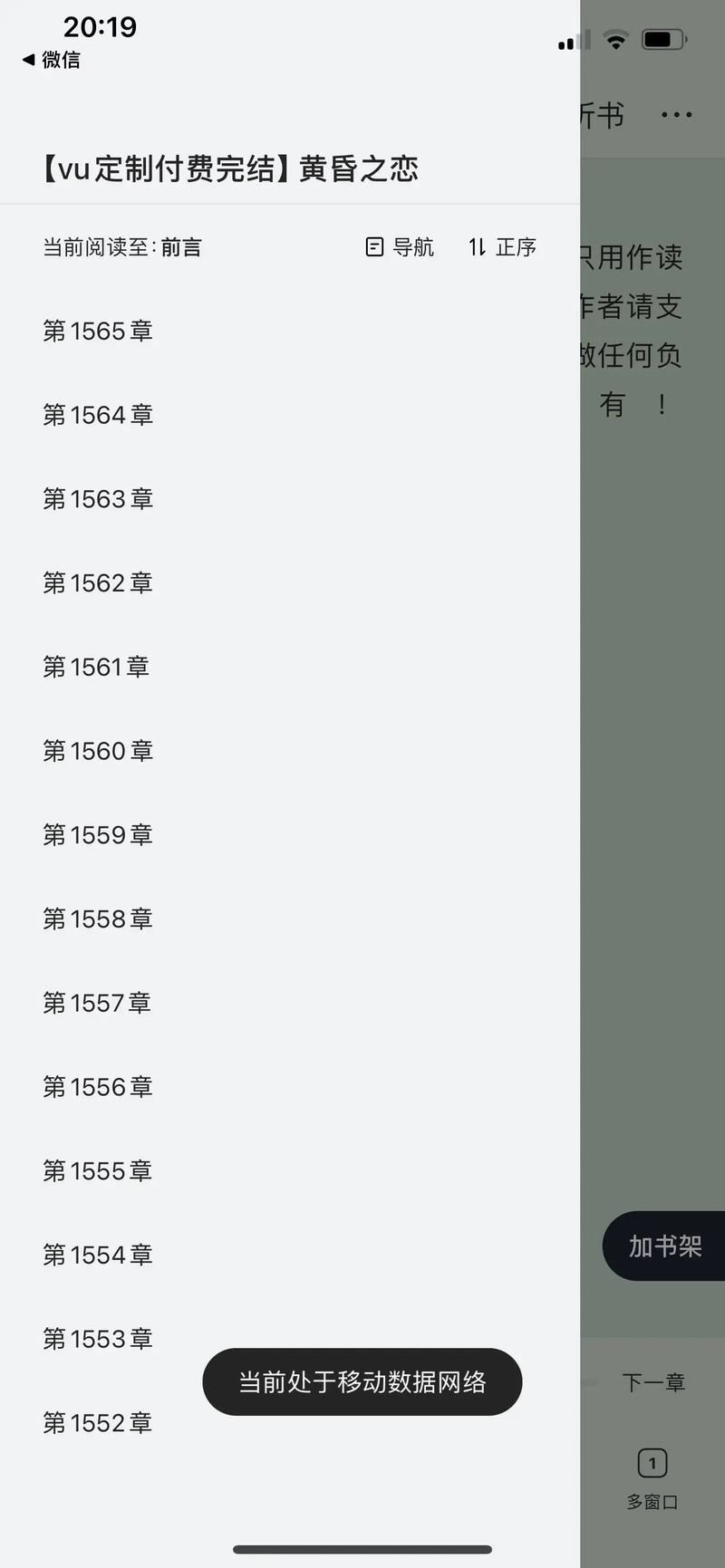Open 第1561章
725x1568 pixels.
[x=96, y=668]
